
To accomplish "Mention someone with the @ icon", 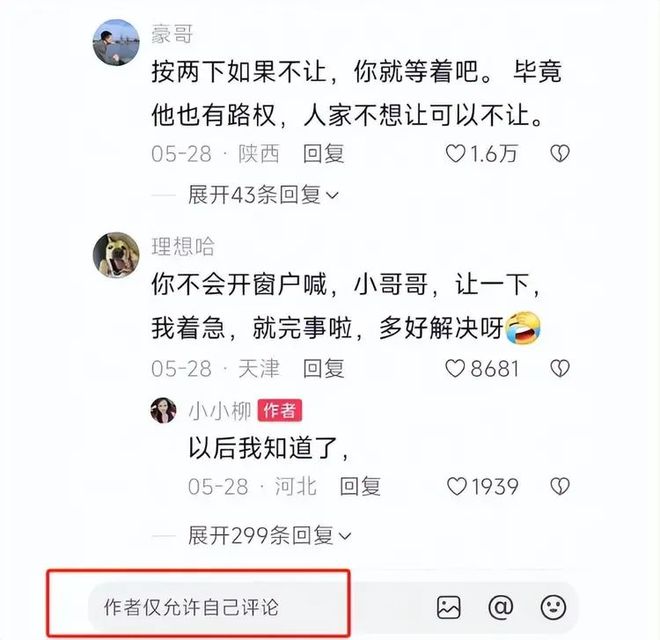I will 500,606.
